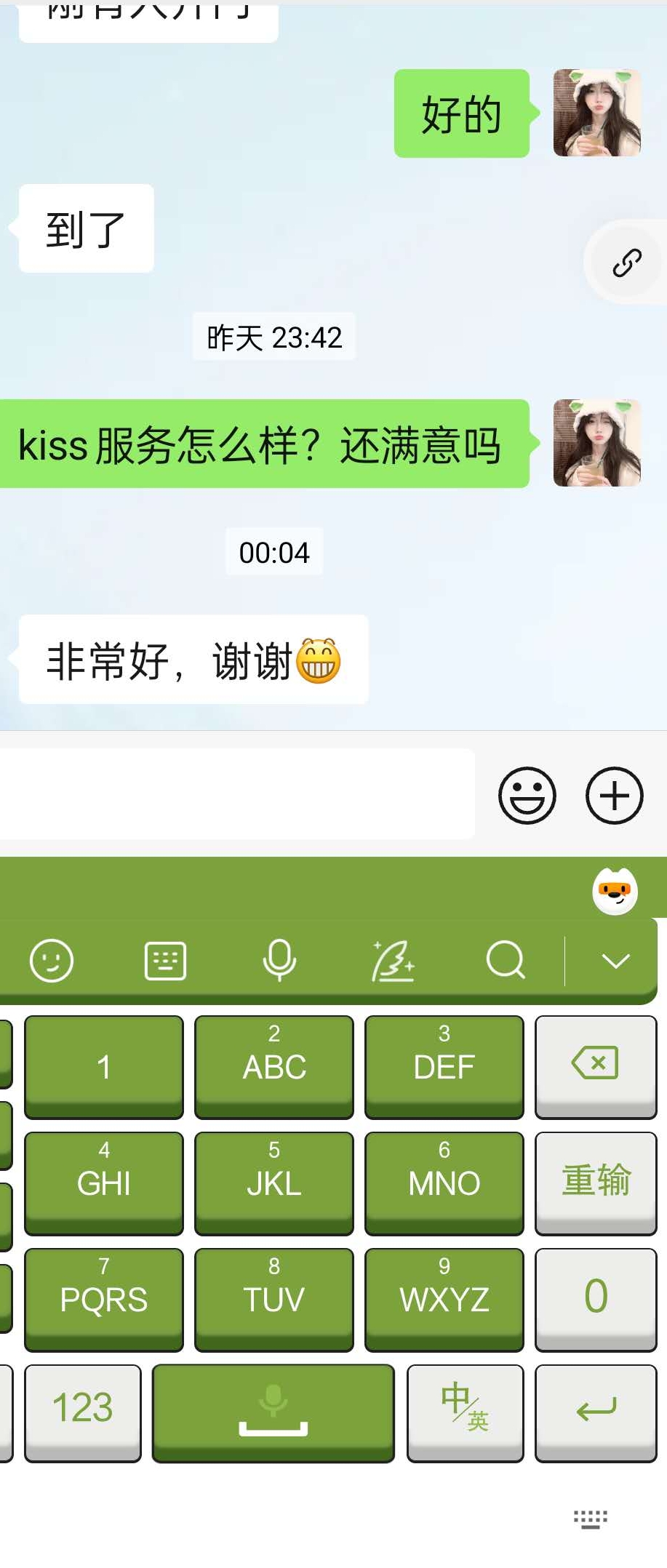Open the emoji sticker panel in chat
Viewport: 667px width, 1568px height.
(x=527, y=795)
